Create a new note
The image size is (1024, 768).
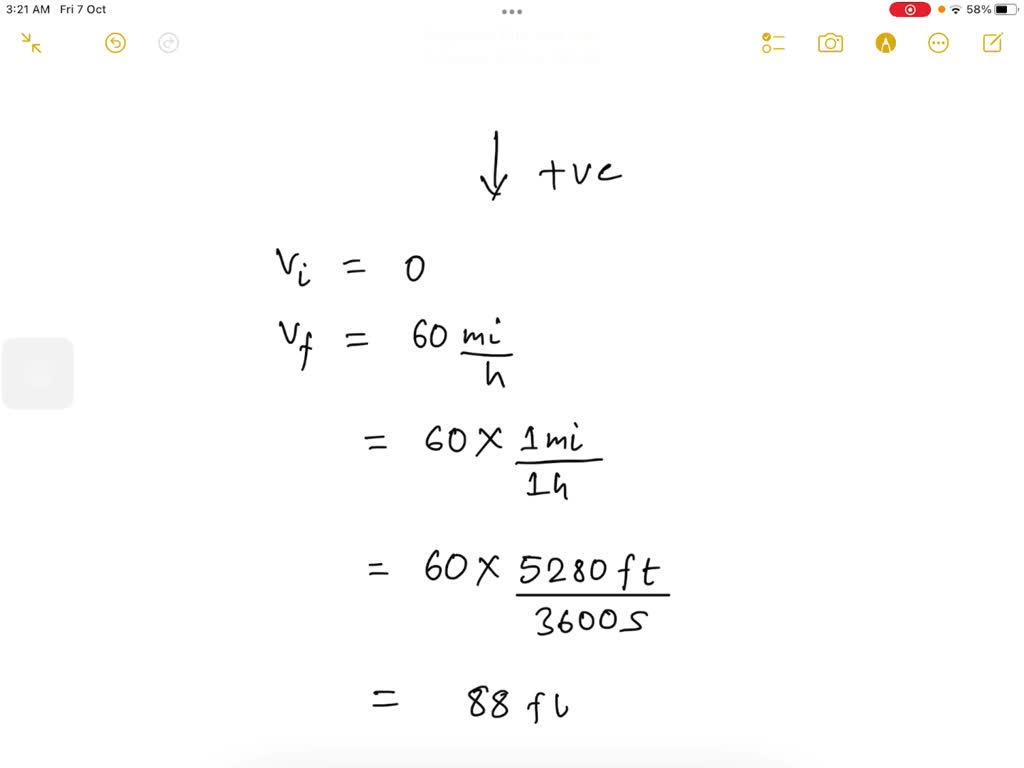992,43
